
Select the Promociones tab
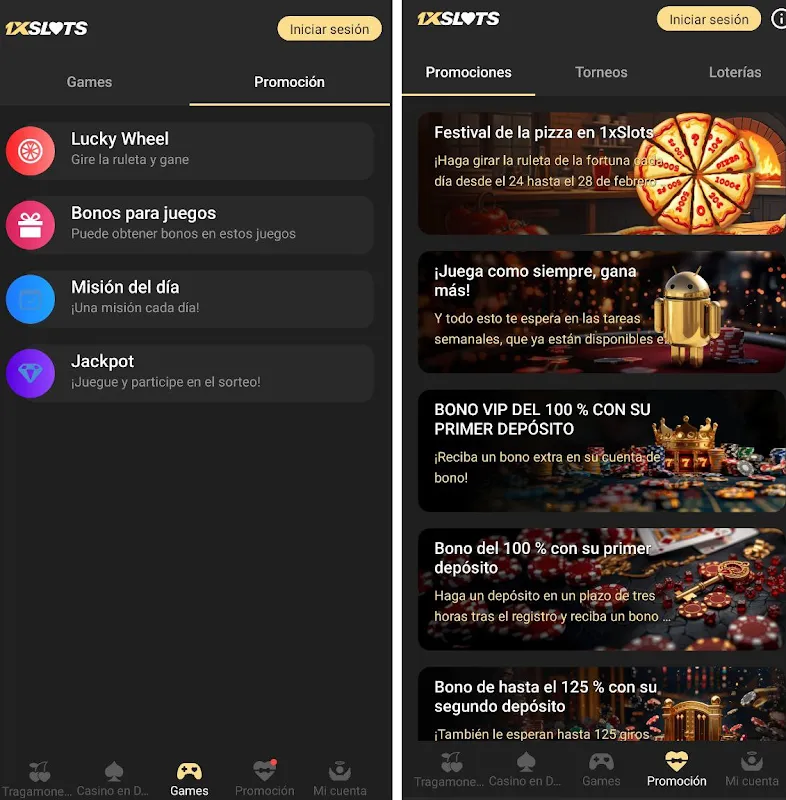pyautogui.click(x=468, y=73)
